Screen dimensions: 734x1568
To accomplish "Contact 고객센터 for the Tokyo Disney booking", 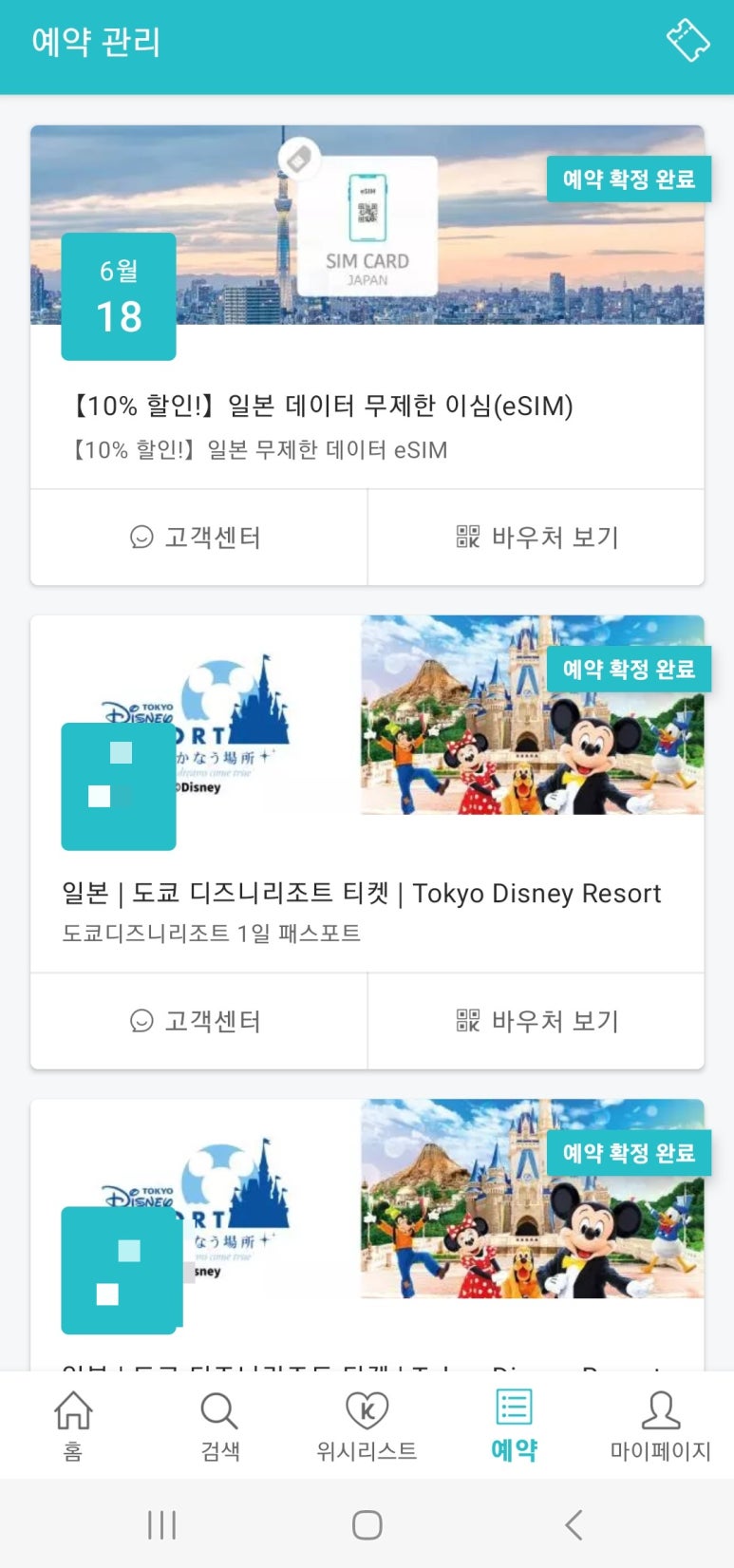I will [198, 1021].
